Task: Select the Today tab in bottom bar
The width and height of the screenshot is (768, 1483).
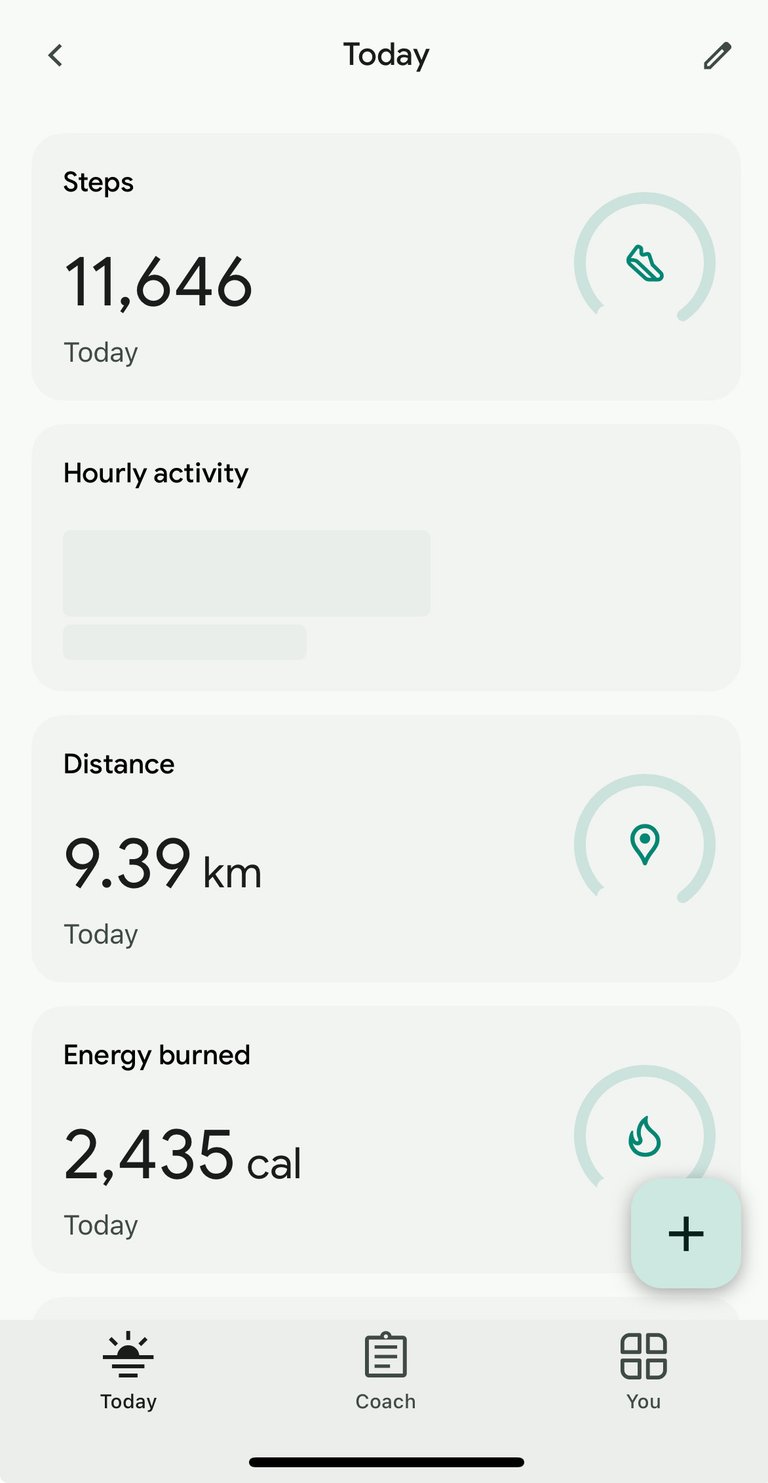Action: coord(128,1371)
